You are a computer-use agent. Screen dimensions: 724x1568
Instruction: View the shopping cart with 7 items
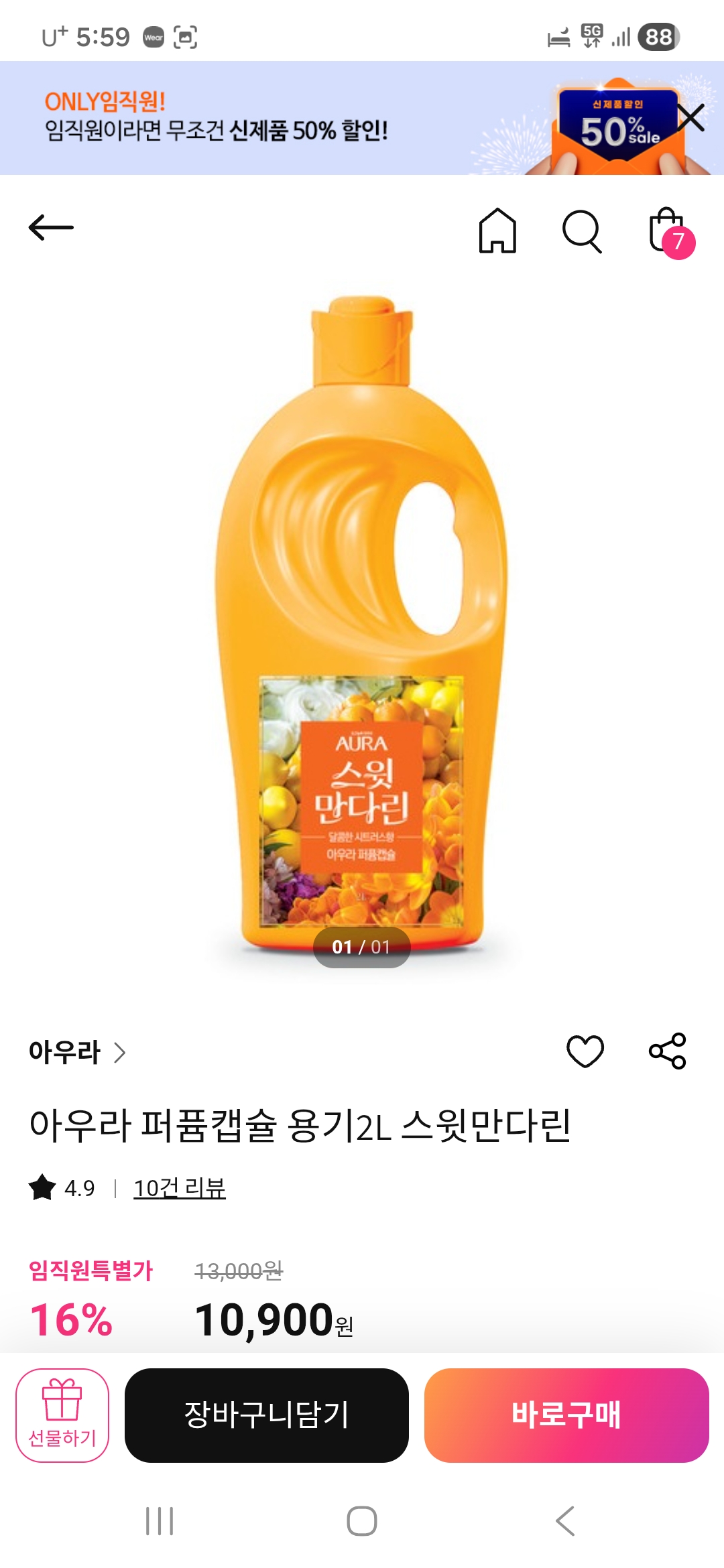click(x=669, y=232)
